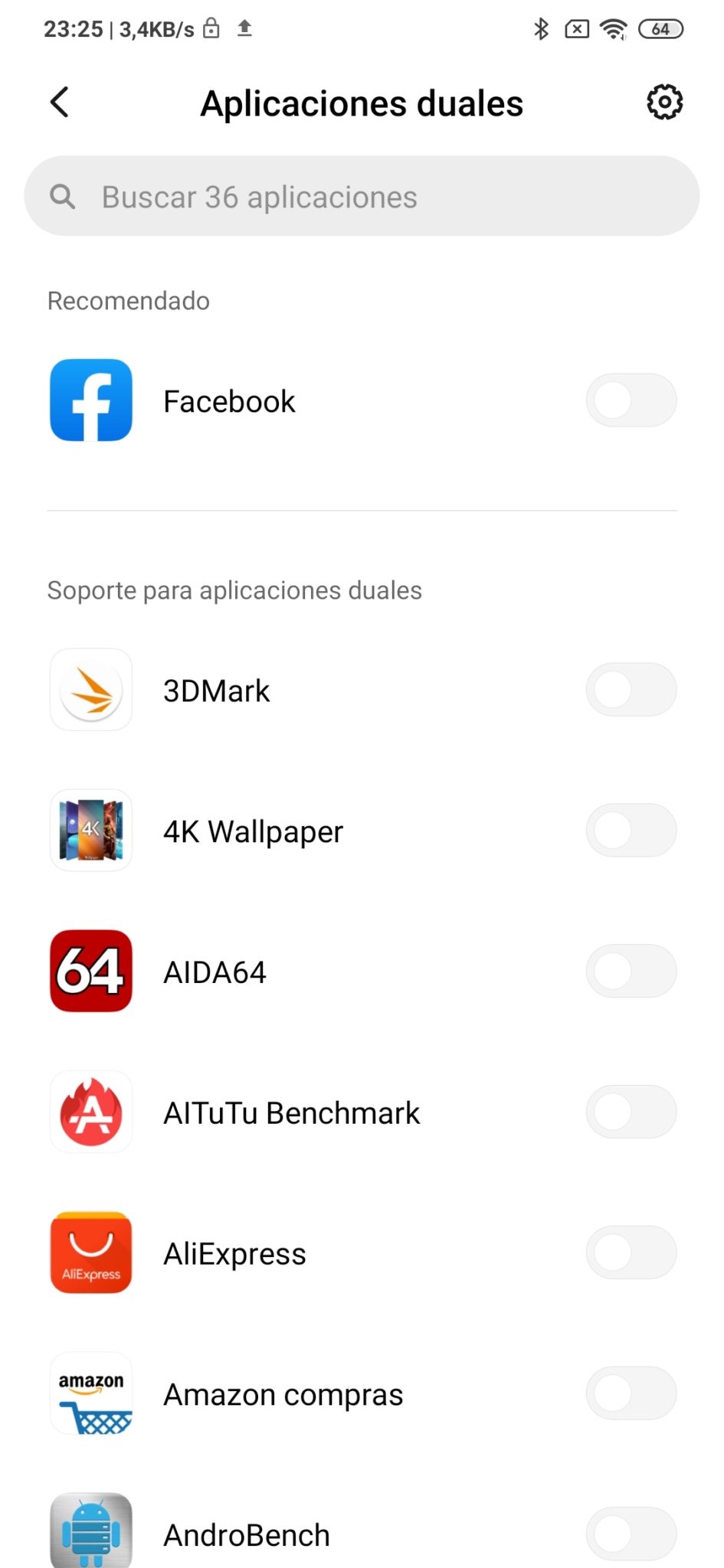
Task: Open the dual apps settings gear
Action: point(664,102)
